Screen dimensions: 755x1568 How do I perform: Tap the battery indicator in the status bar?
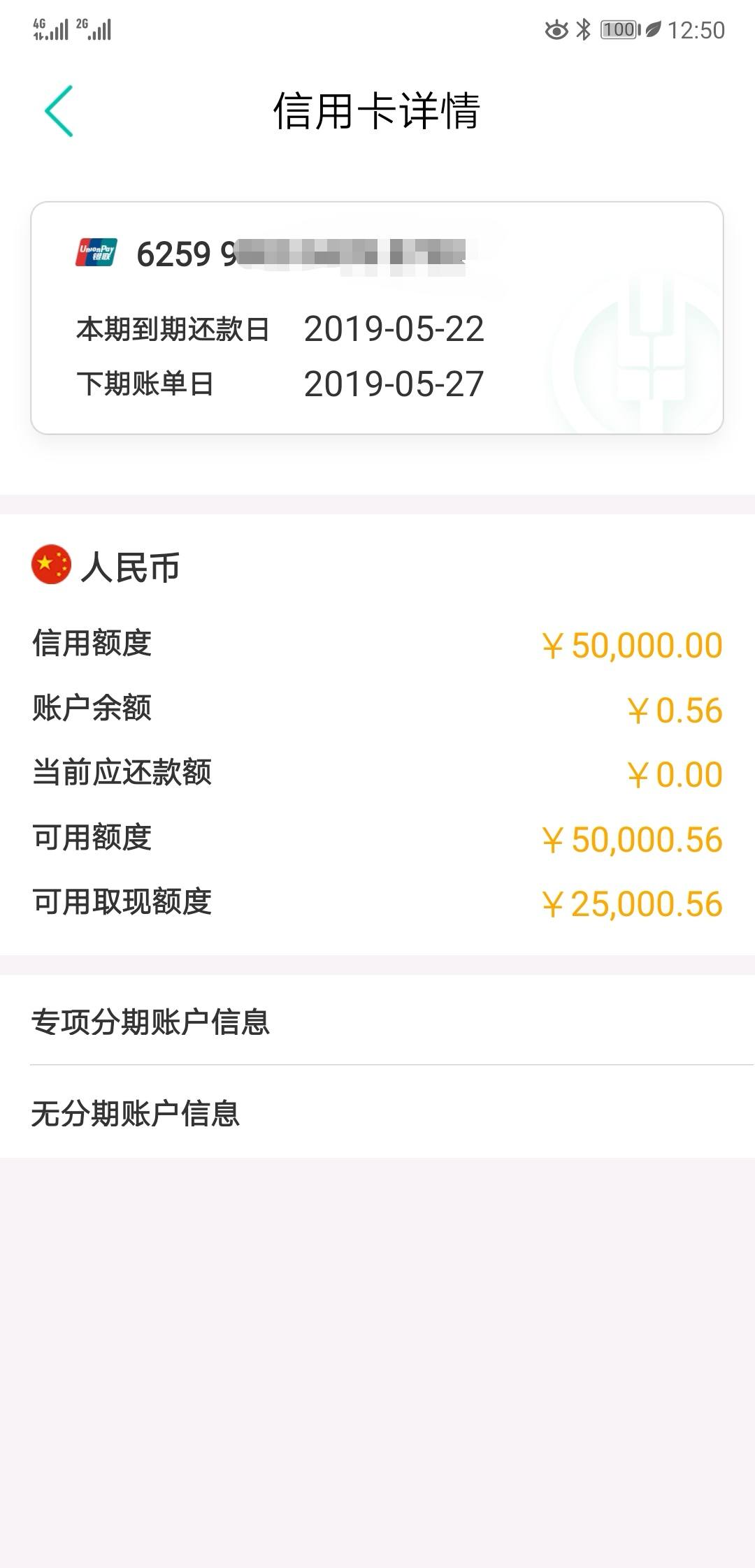pos(618,29)
